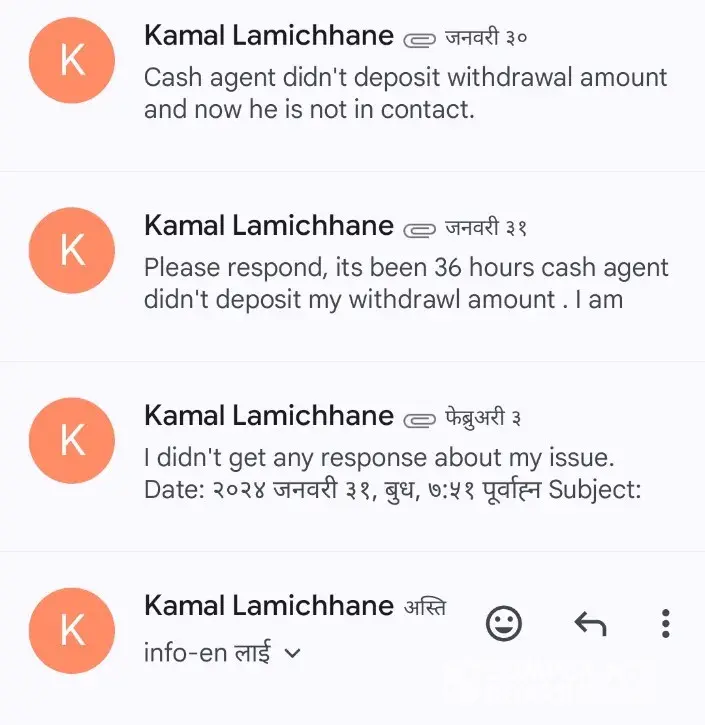The height and width of the screenshot is (725, 705).
Task: Tap the avatar on the last expanded message
Action: tap(72, 630)
